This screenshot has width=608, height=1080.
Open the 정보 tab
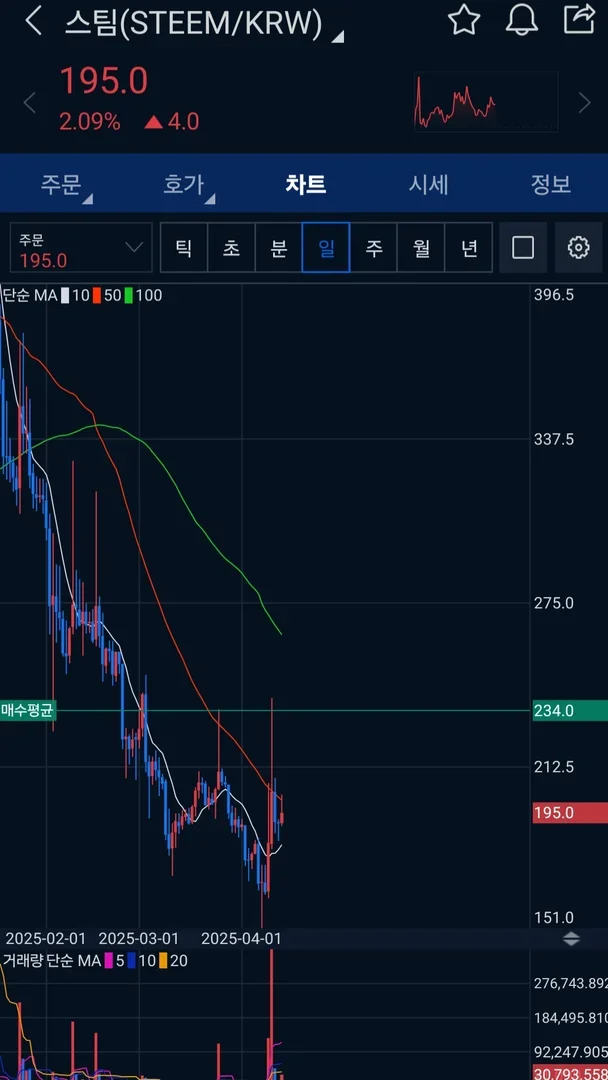click(550, 184)
